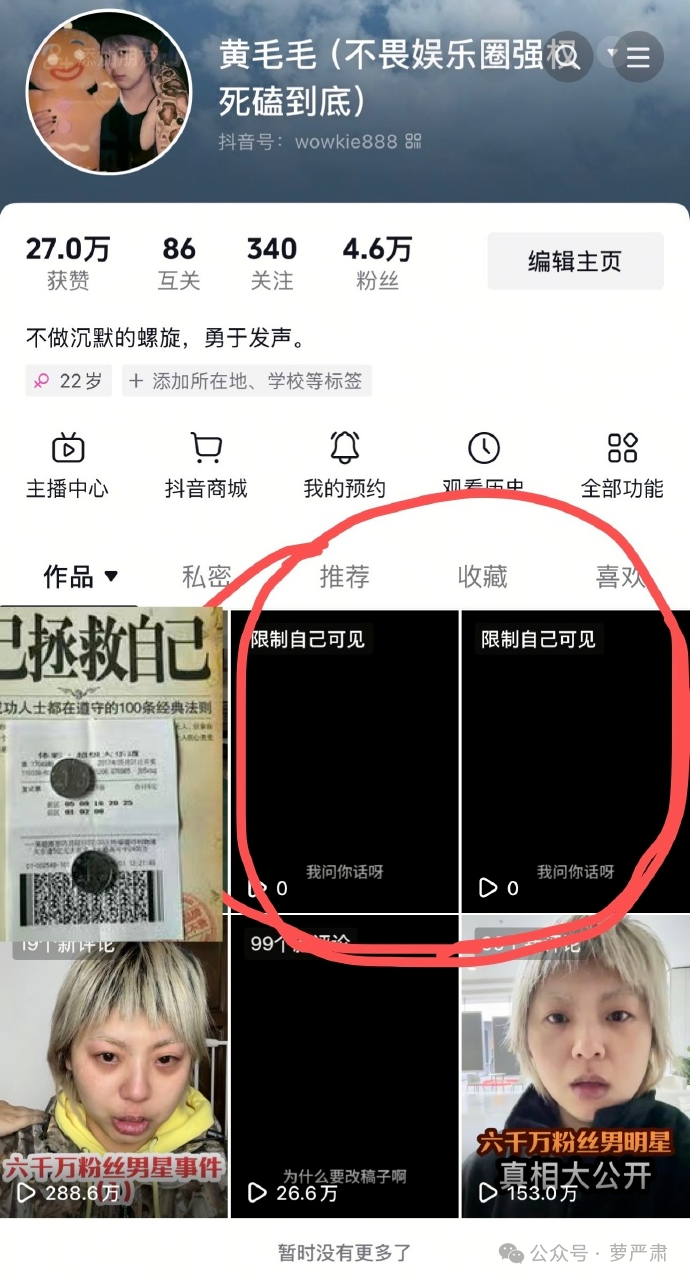Add location and school tags chip
Screen dimensions: 690x1281
(247, 381)
